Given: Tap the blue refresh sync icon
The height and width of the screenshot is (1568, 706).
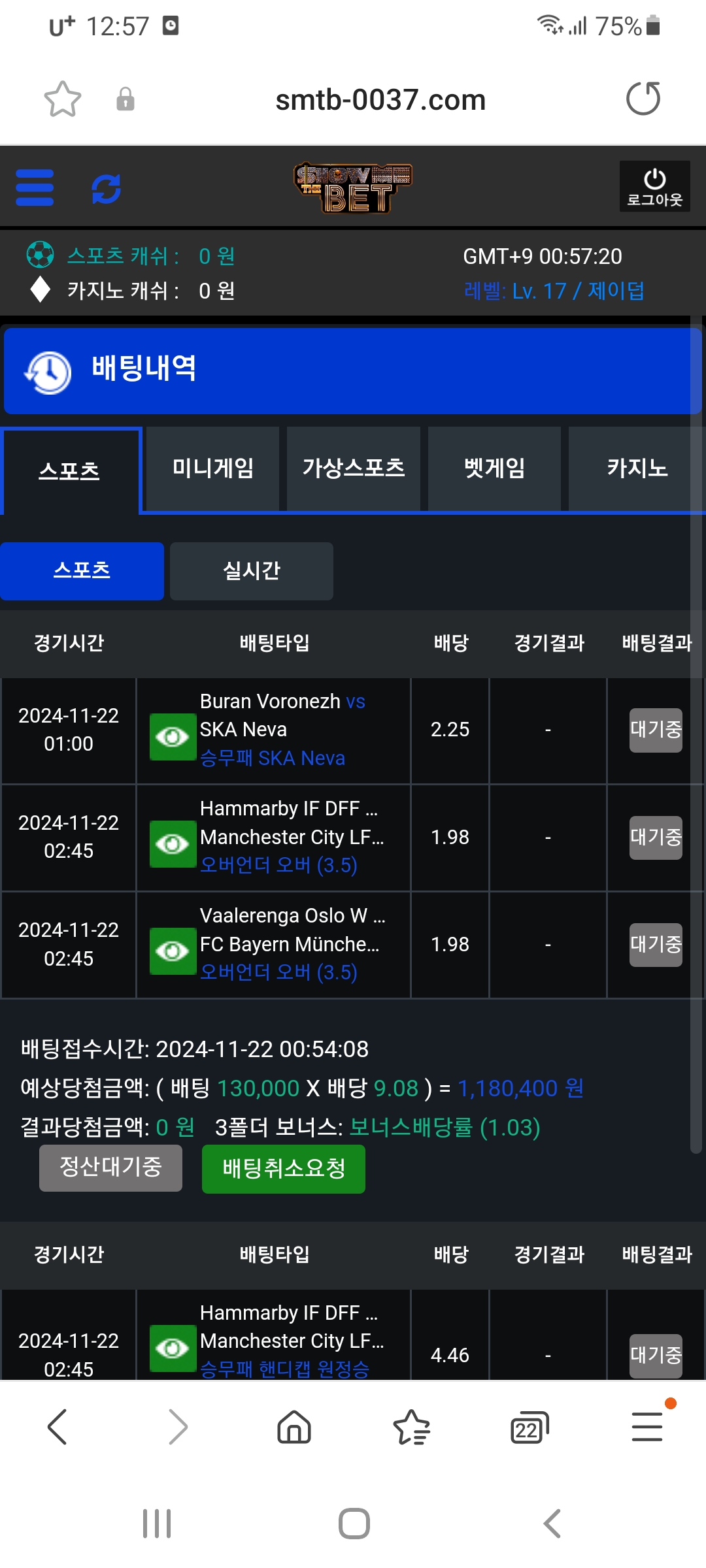Looking at the screenshot, I should (x=106, y=189).
